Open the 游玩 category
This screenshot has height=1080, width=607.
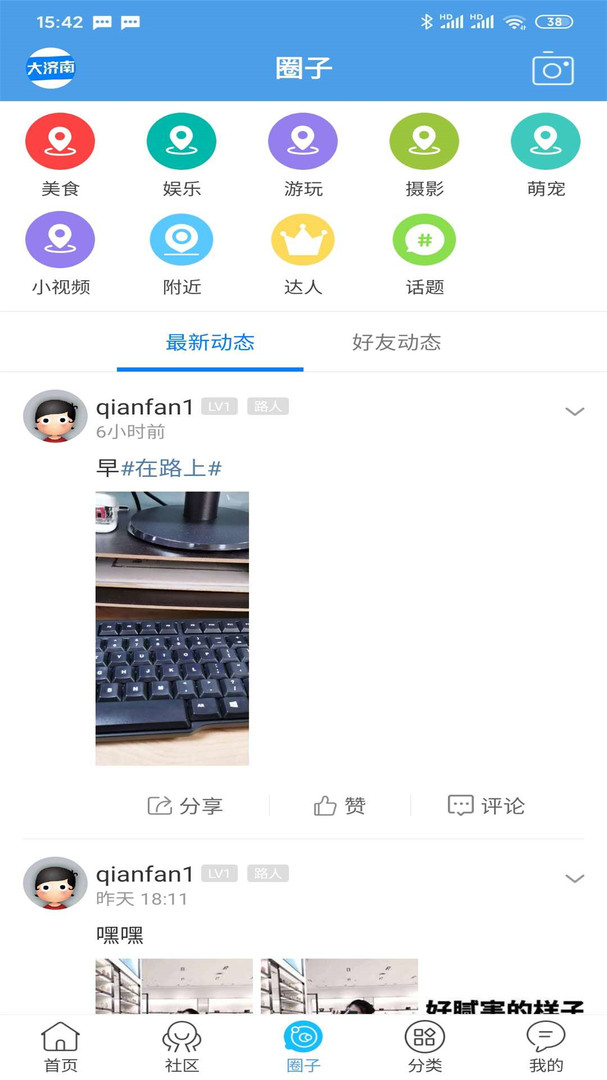tap(303, 156)
